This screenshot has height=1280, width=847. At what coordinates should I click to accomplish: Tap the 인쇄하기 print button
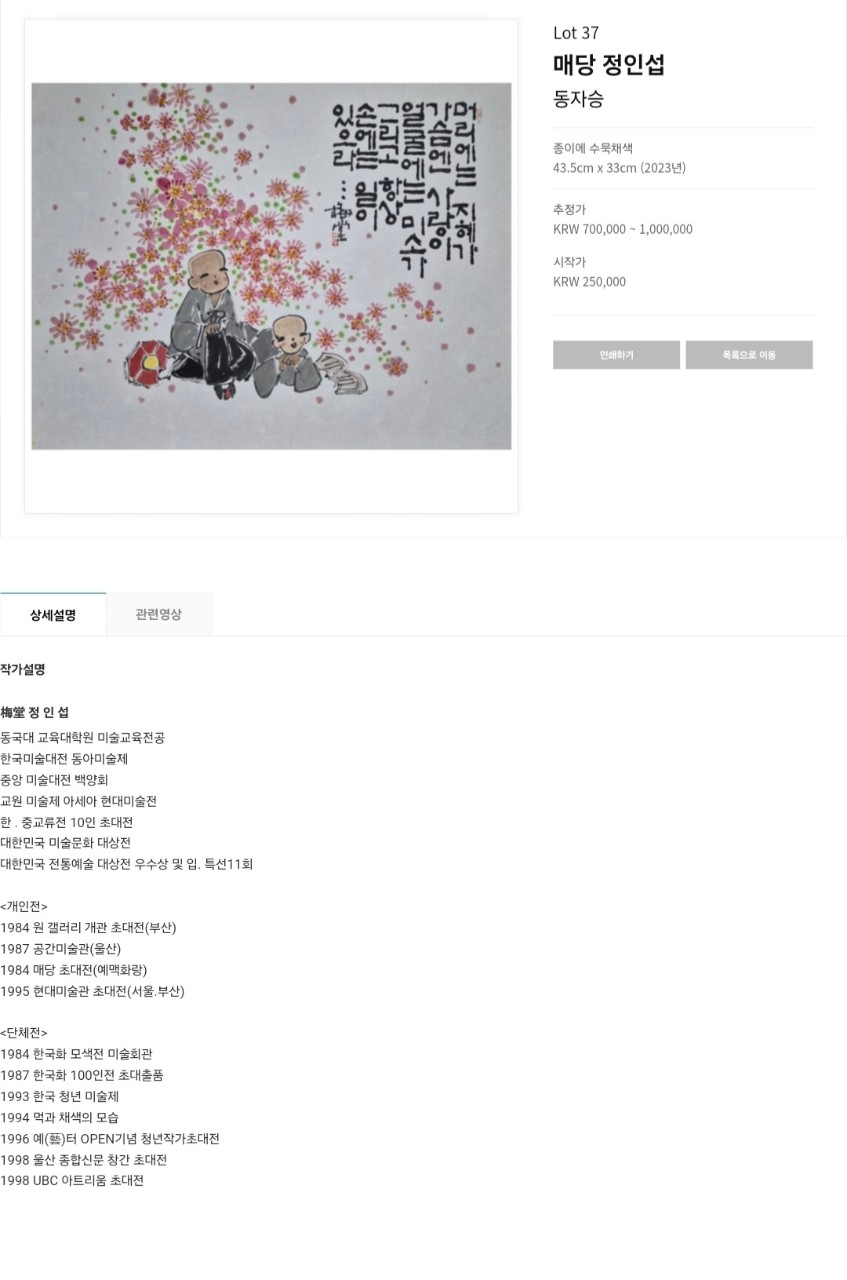tap(616, 355)
